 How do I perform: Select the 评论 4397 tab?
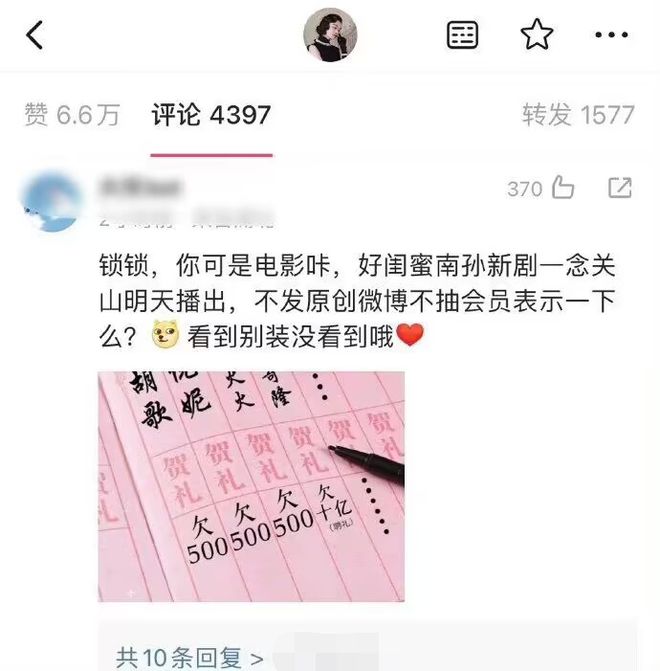211,115
